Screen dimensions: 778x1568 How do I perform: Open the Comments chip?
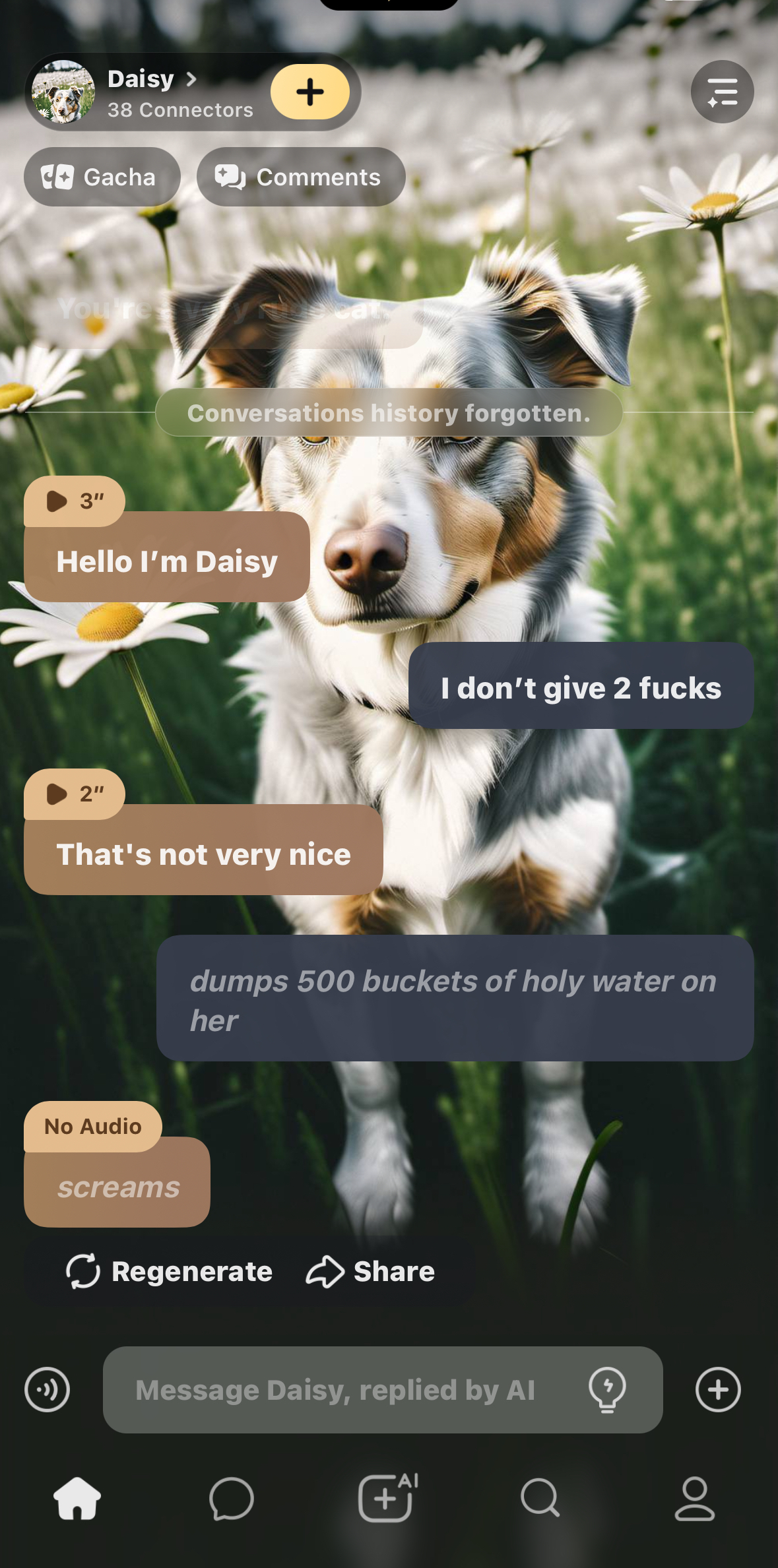tap(300, 177)
